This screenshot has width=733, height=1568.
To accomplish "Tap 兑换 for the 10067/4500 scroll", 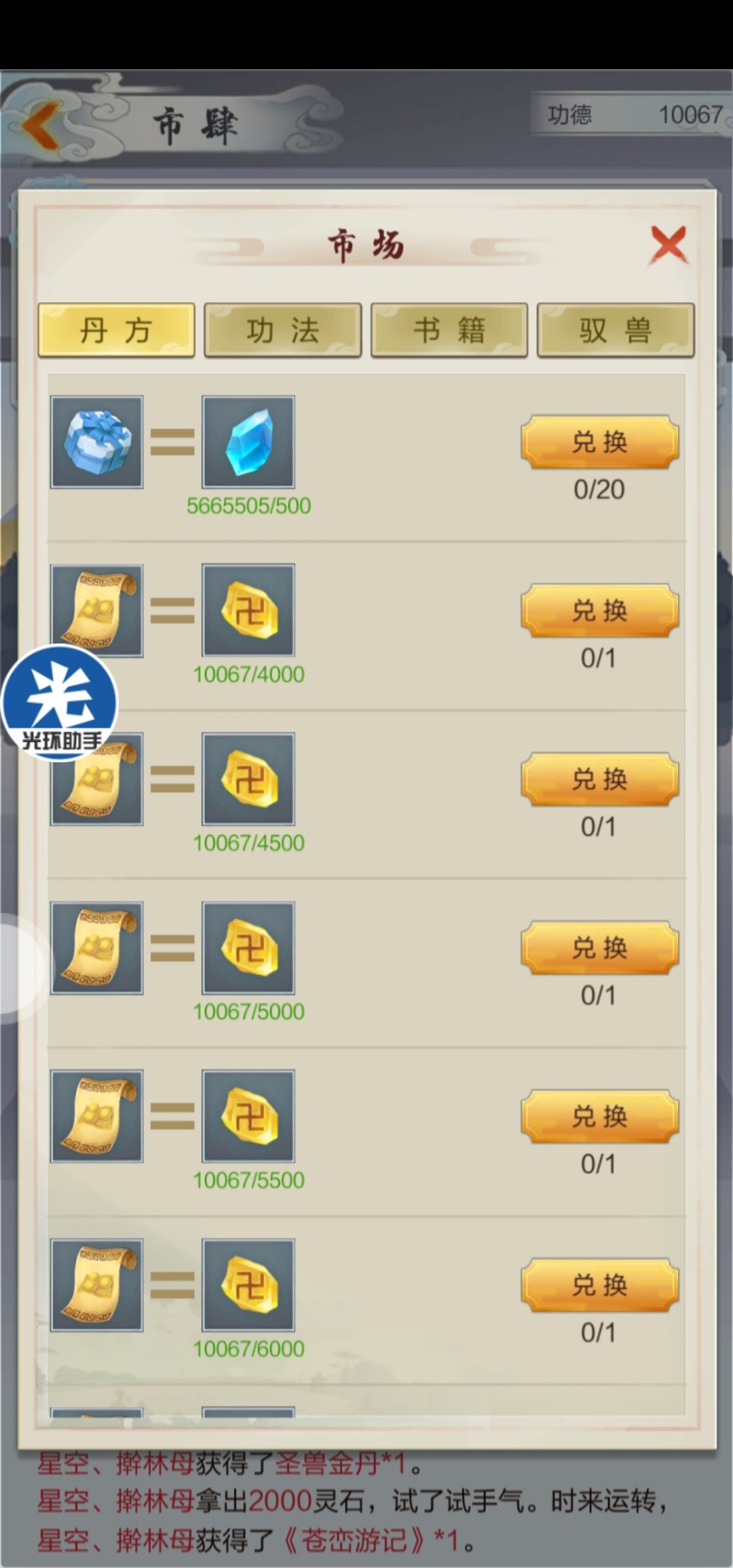I will (x=599, y=779).
